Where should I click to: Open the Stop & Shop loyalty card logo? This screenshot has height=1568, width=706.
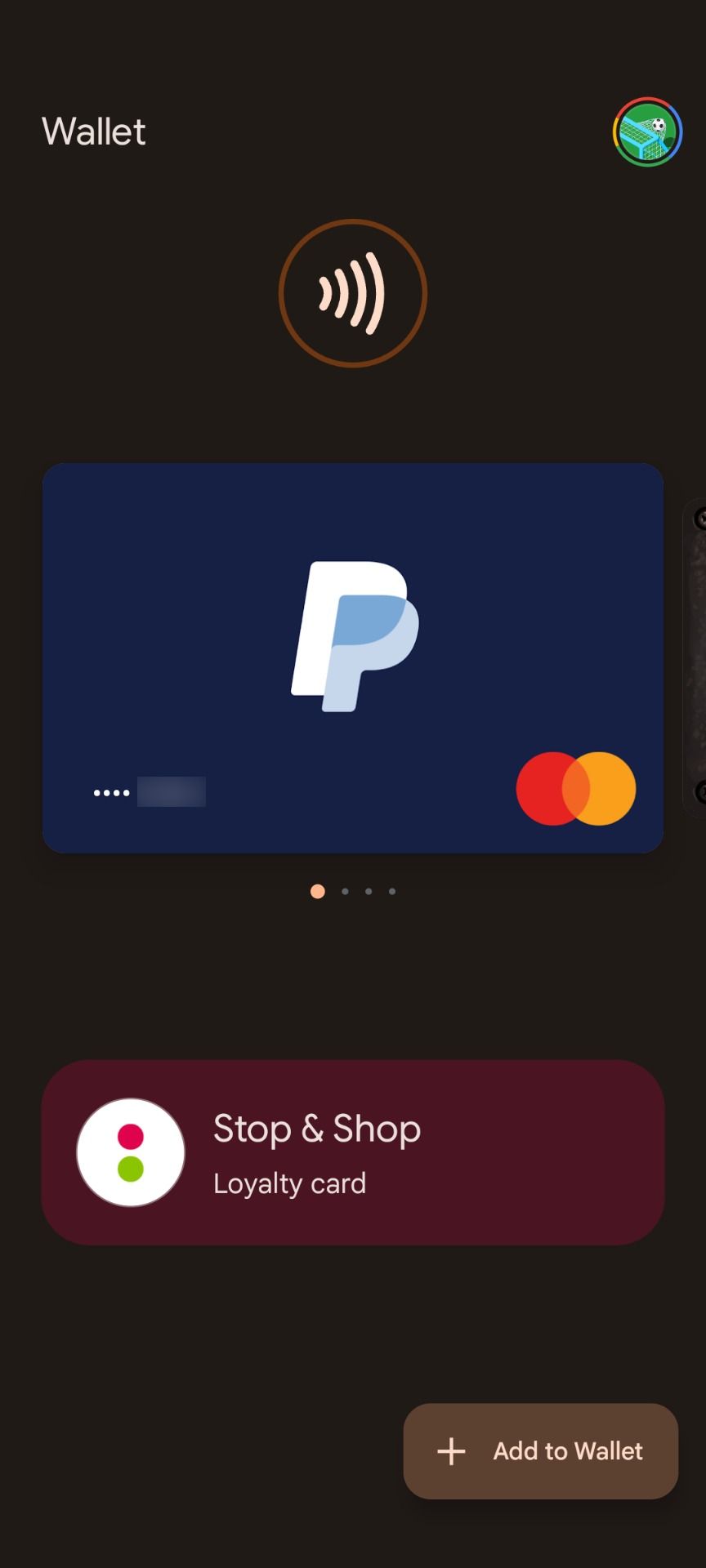pos(131,1151)
